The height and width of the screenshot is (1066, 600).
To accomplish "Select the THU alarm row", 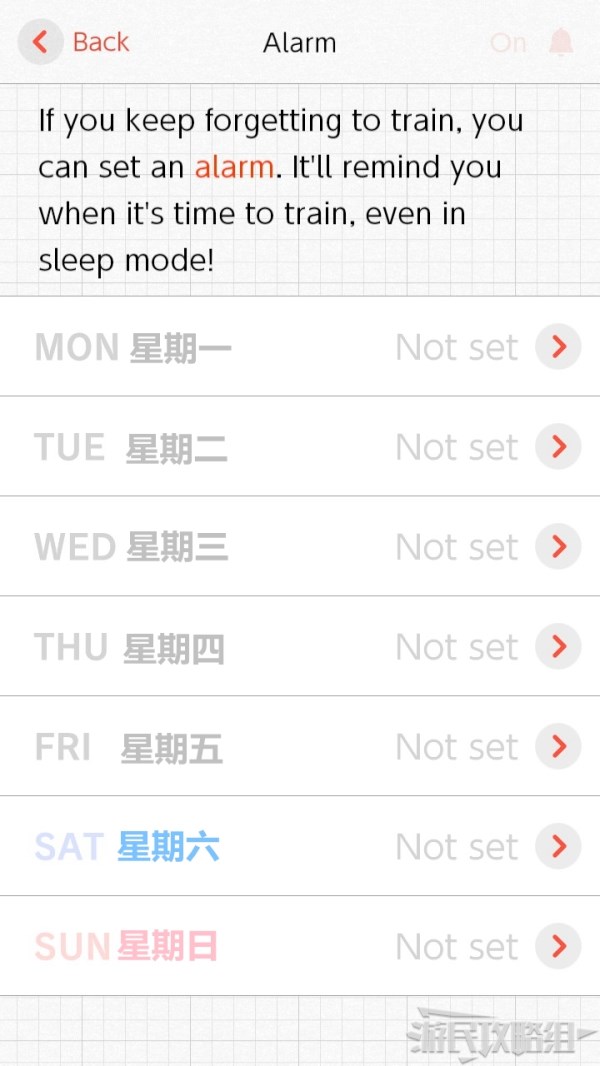I will coord(300,647).
